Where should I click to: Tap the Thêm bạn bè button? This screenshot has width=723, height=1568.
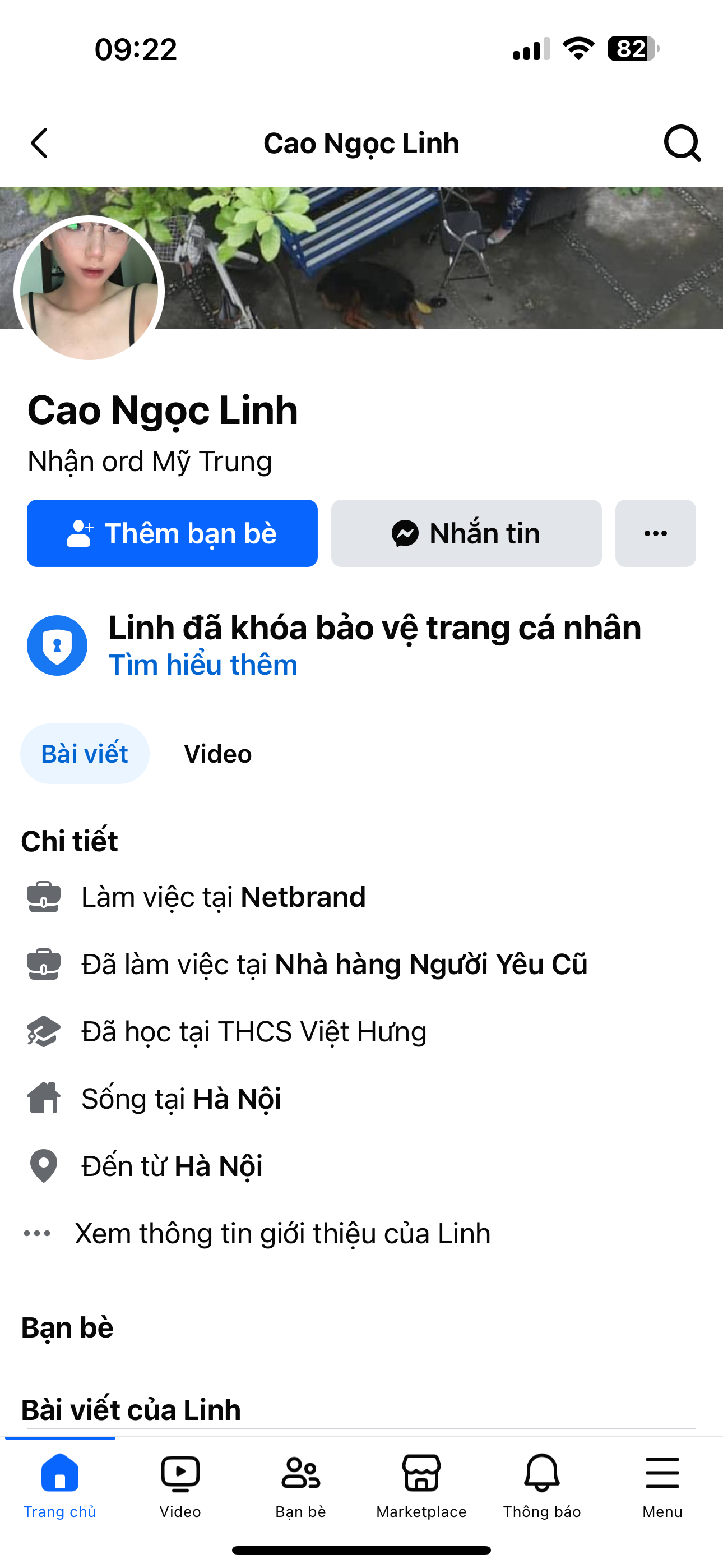tap(172, 533)
